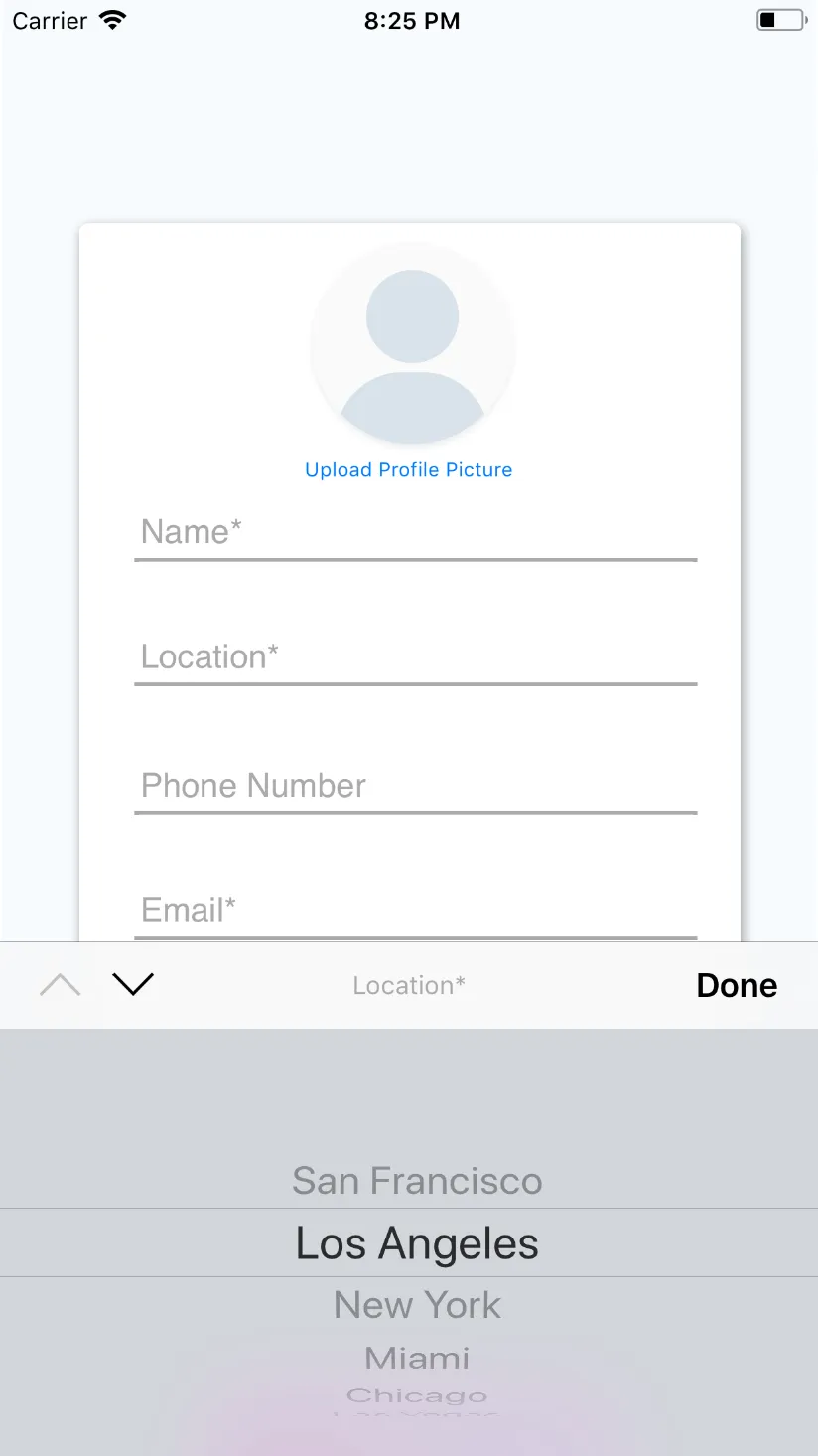Choose New York in the picker
Viewport: 818px width, 1456px height.
click(417, 1305)
